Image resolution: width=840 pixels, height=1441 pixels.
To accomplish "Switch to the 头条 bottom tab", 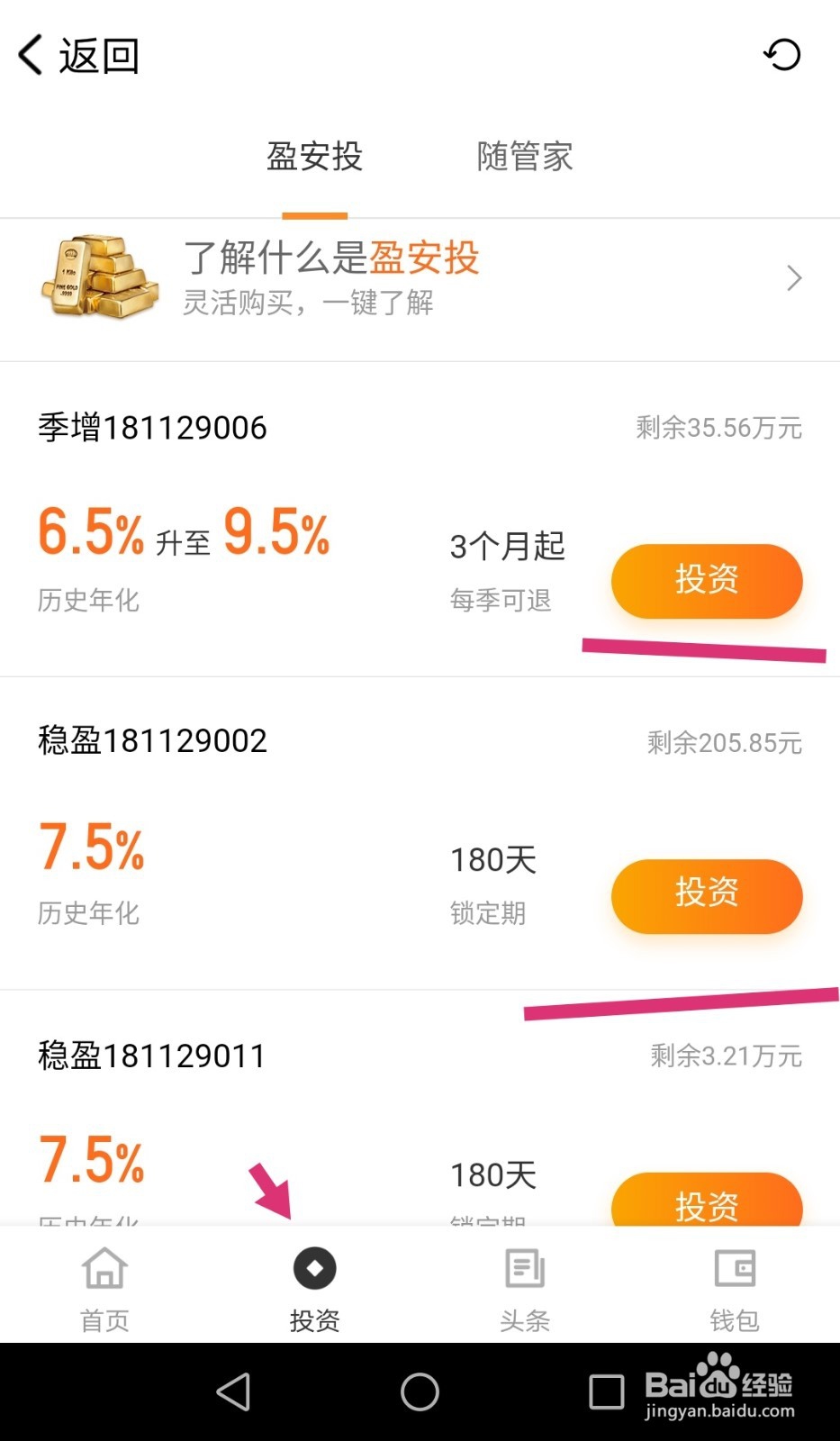I will coord(525,1290).
